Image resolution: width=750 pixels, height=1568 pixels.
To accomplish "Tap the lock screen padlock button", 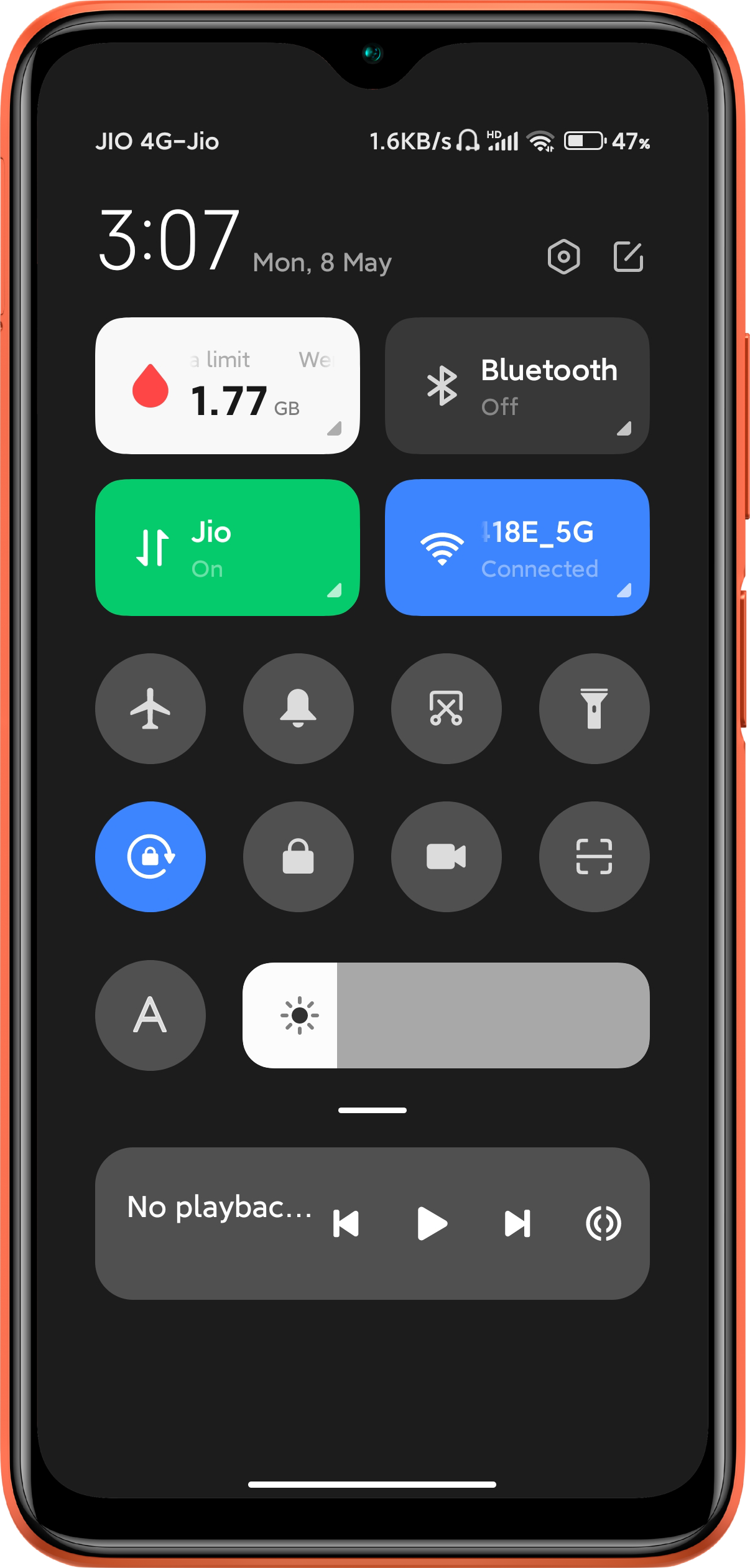I will click(299, 857).
